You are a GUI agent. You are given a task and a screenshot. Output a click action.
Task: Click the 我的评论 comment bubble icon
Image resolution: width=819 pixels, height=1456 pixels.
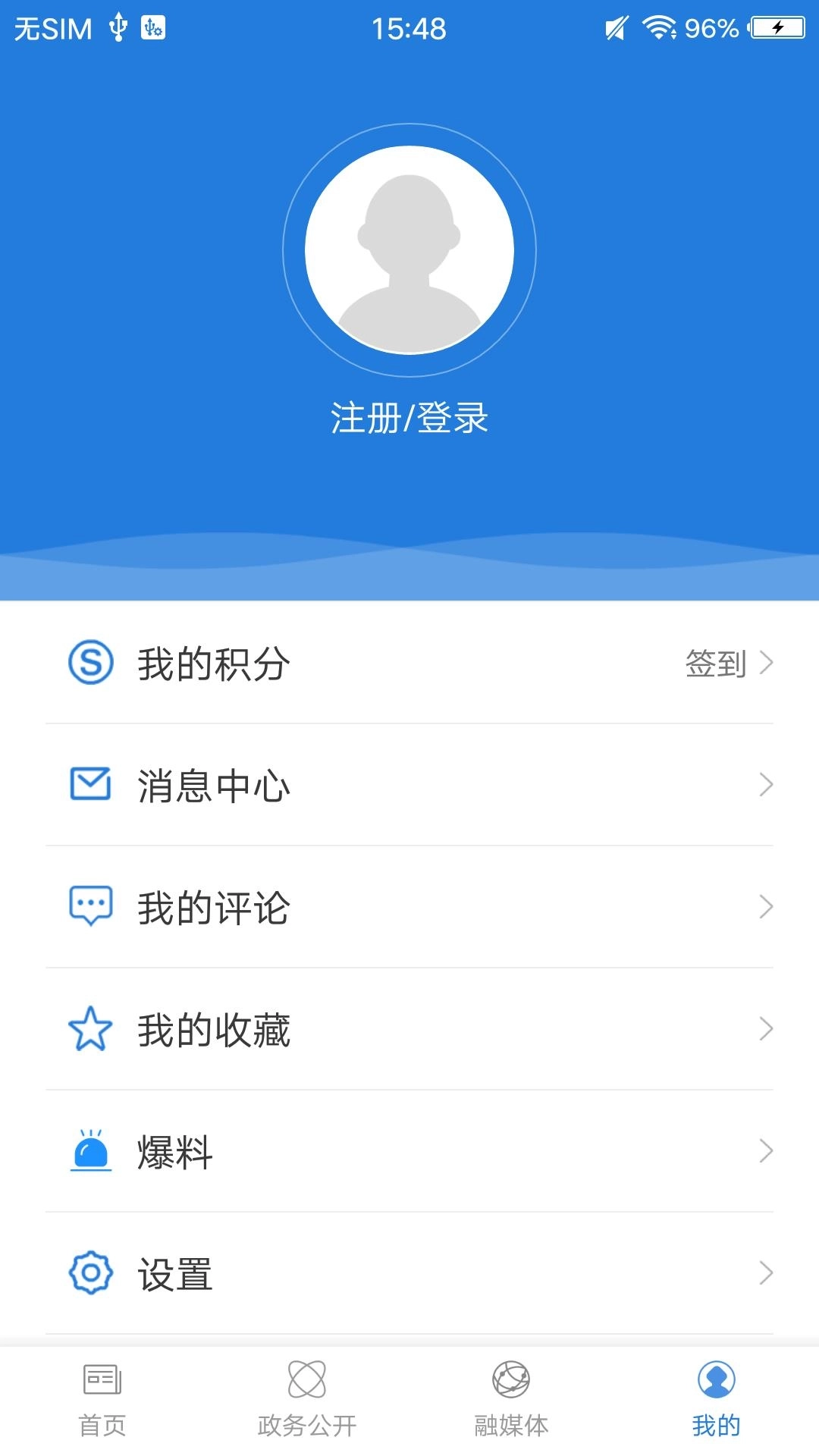point(89,908)
